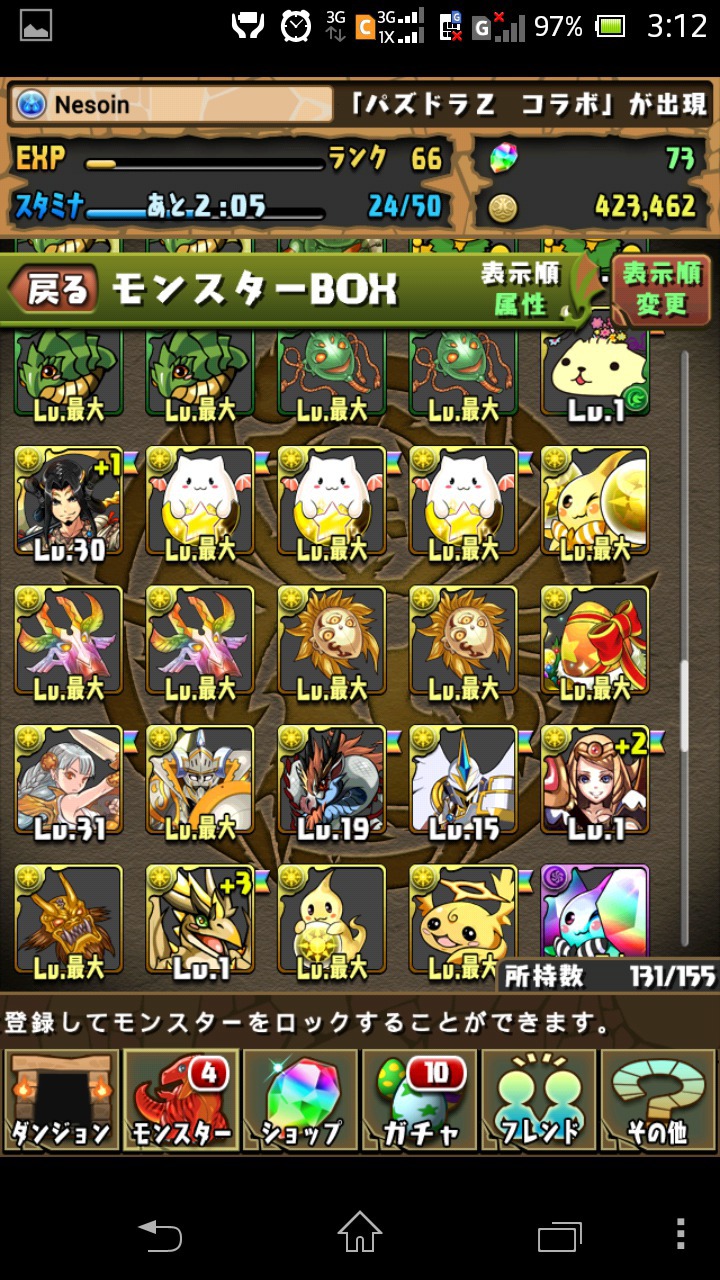This screenshot has width=720, height=1280.
Task: Select the Lv.1 gold dragon with +3
Action: 200,920
